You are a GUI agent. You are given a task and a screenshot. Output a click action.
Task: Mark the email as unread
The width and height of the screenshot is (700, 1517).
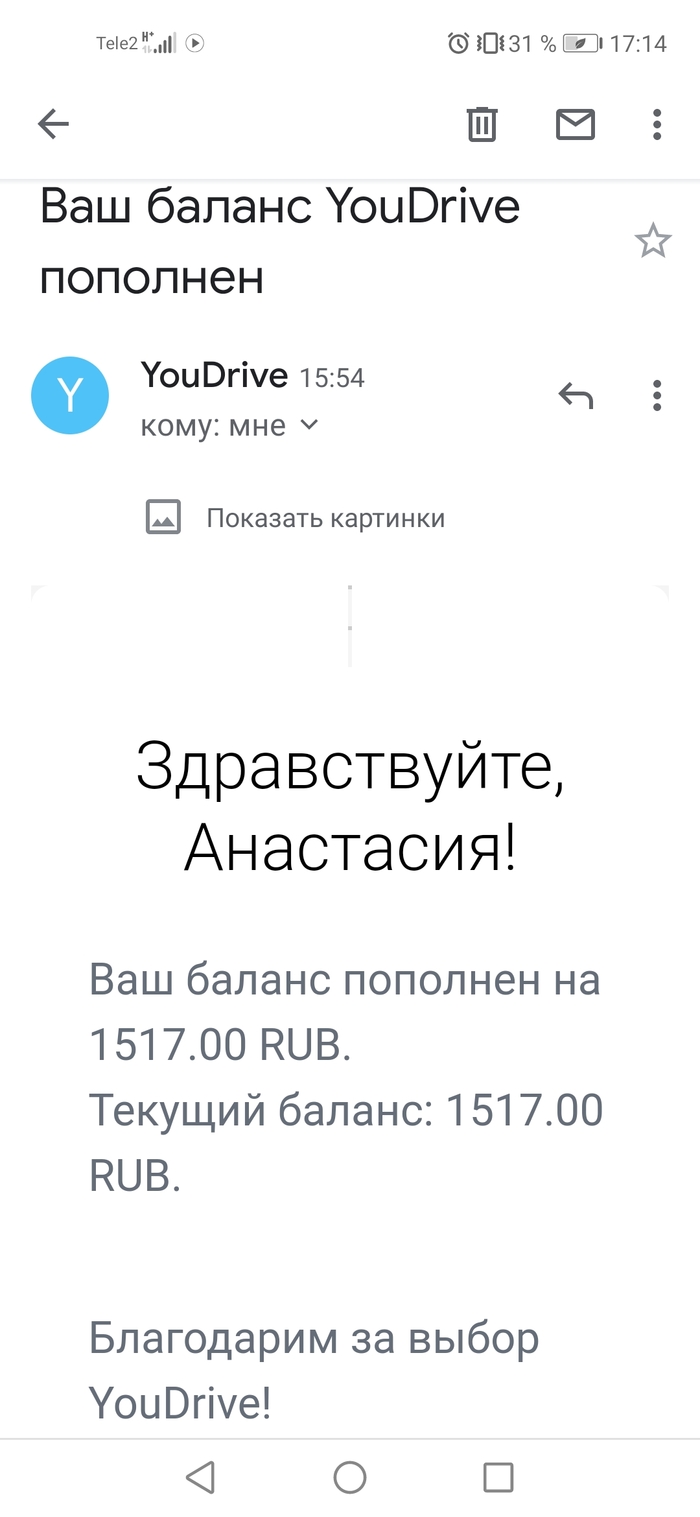point(575,124)
